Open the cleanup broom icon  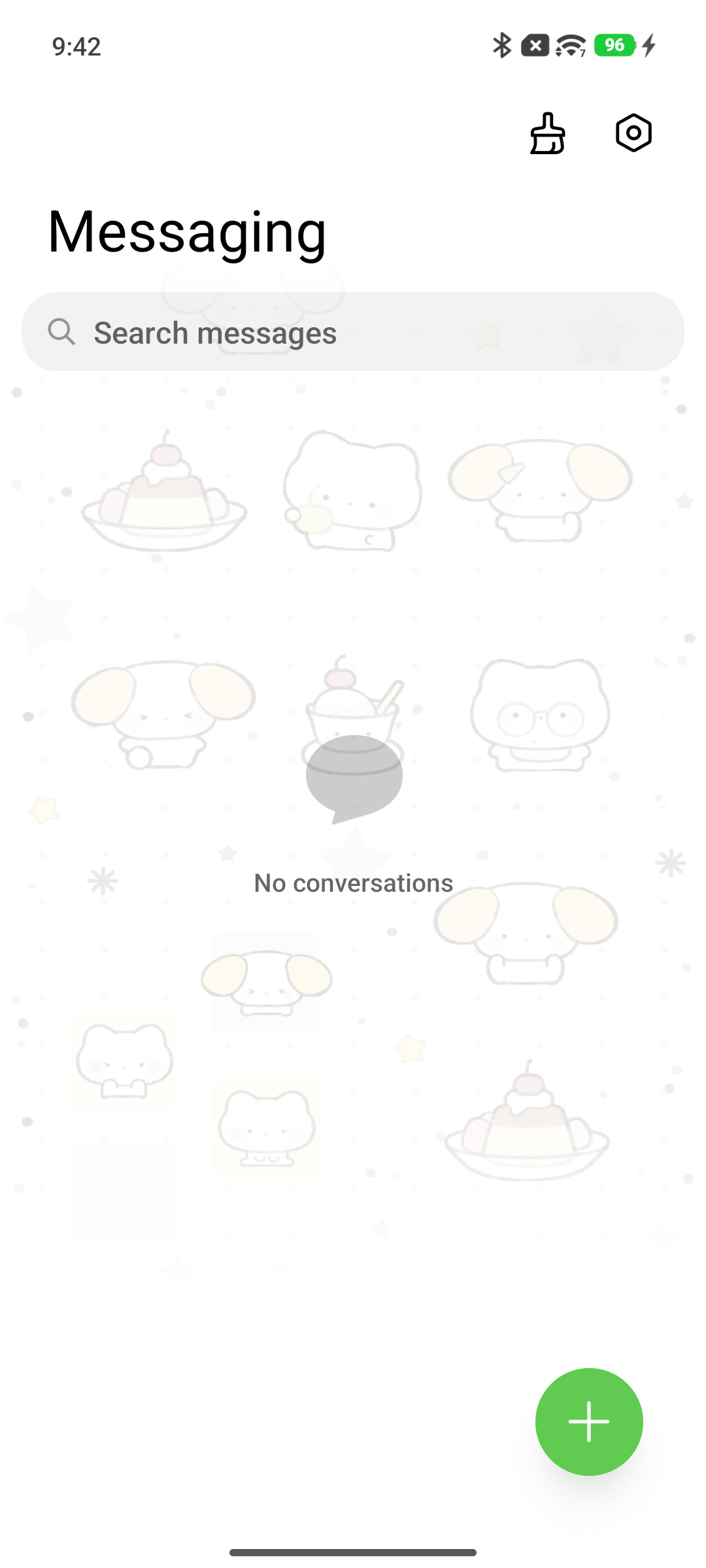[x=547, y=133]
